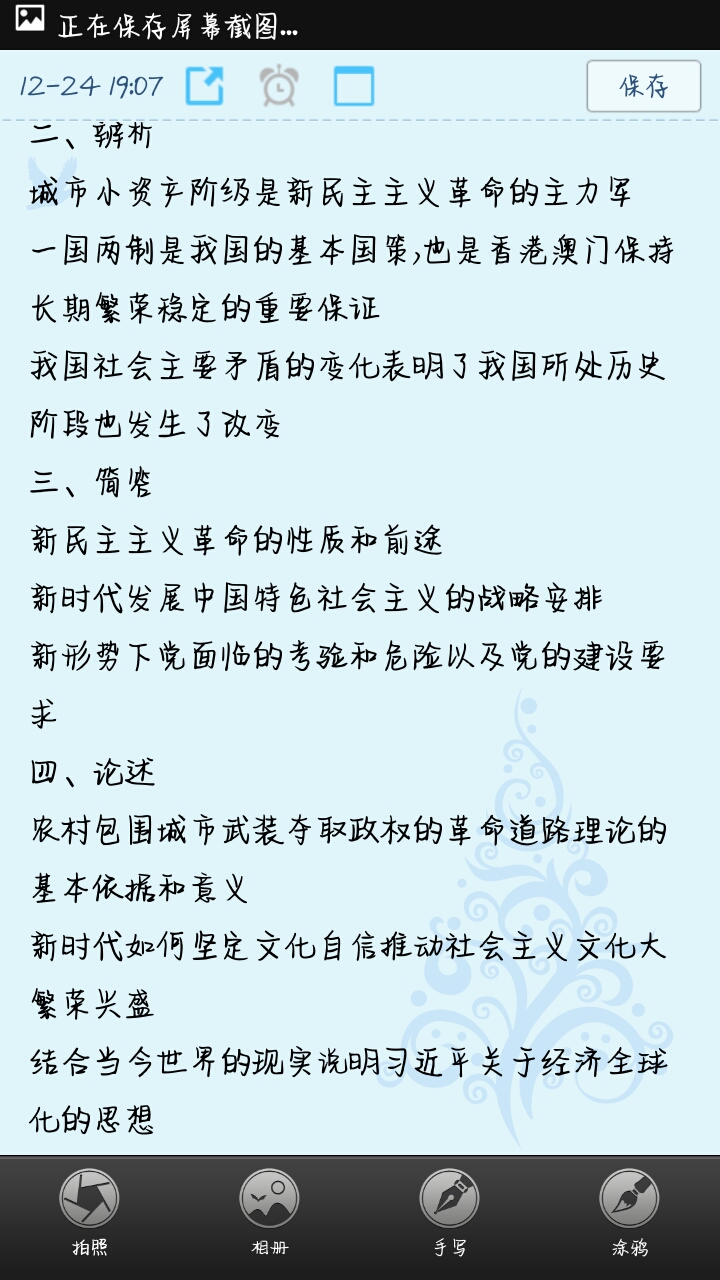The width and height of the screenshot is (720, 1280).
Task: Switch to 手写 handwriting input
Action: (x=449, y=1212)
